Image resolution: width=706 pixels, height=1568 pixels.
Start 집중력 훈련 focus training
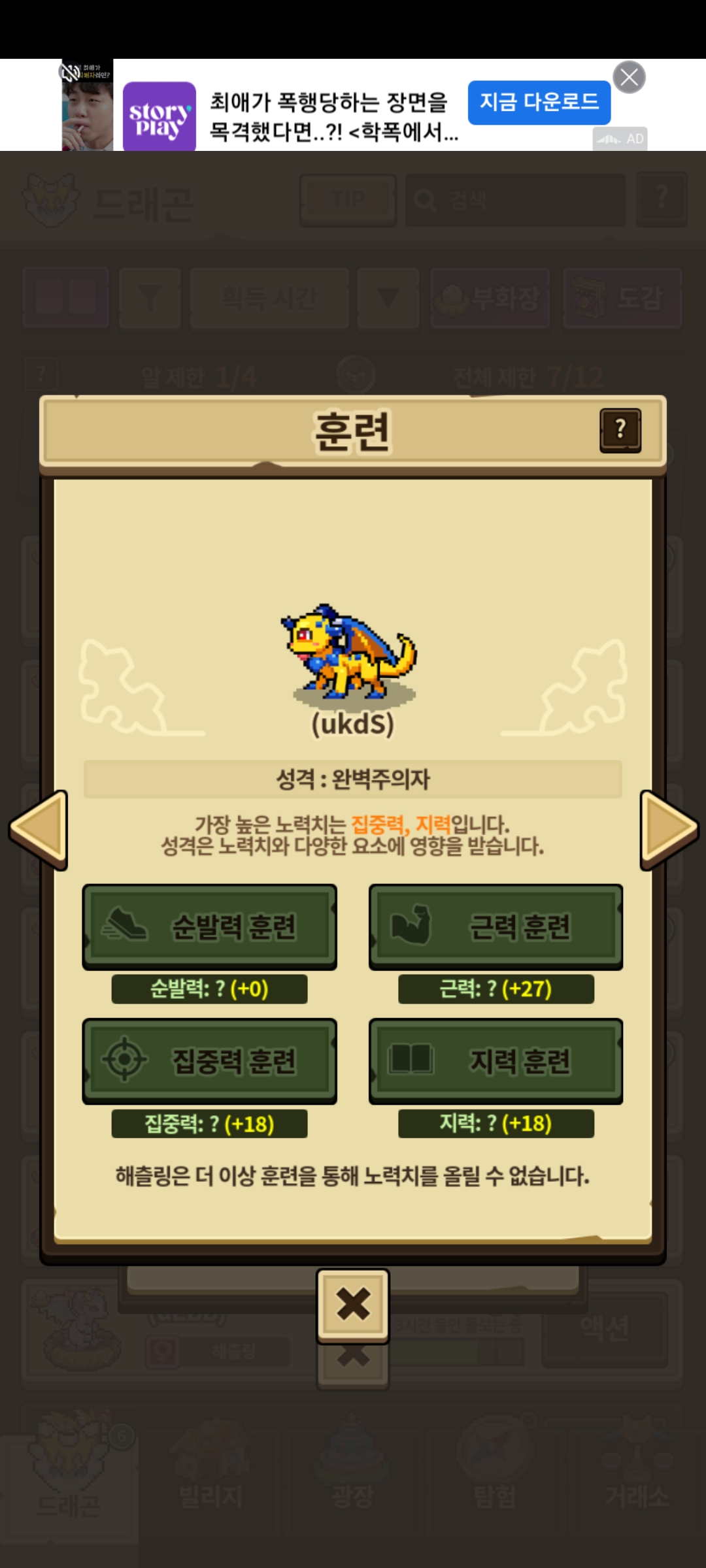coord(209,1061)
